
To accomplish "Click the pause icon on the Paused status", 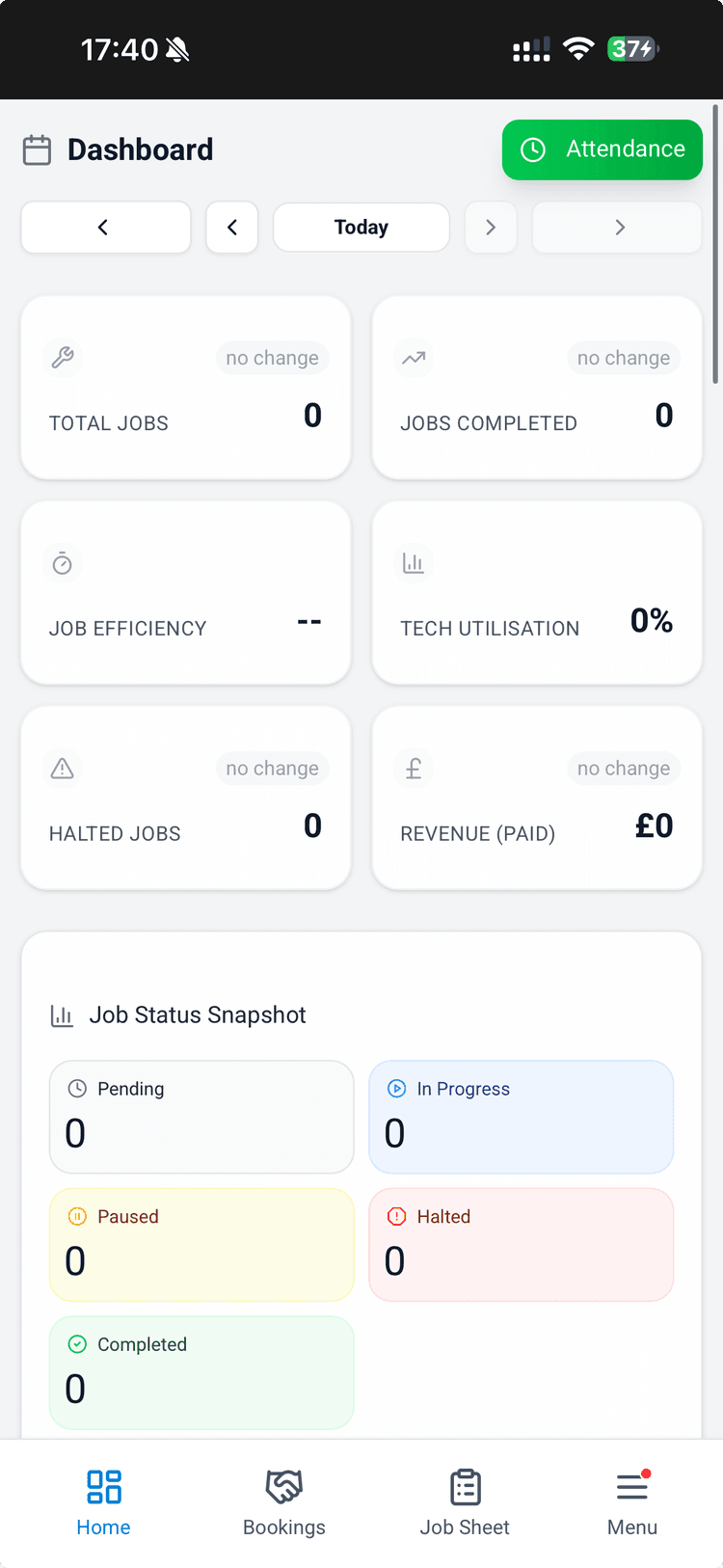I will (77, 1216).
